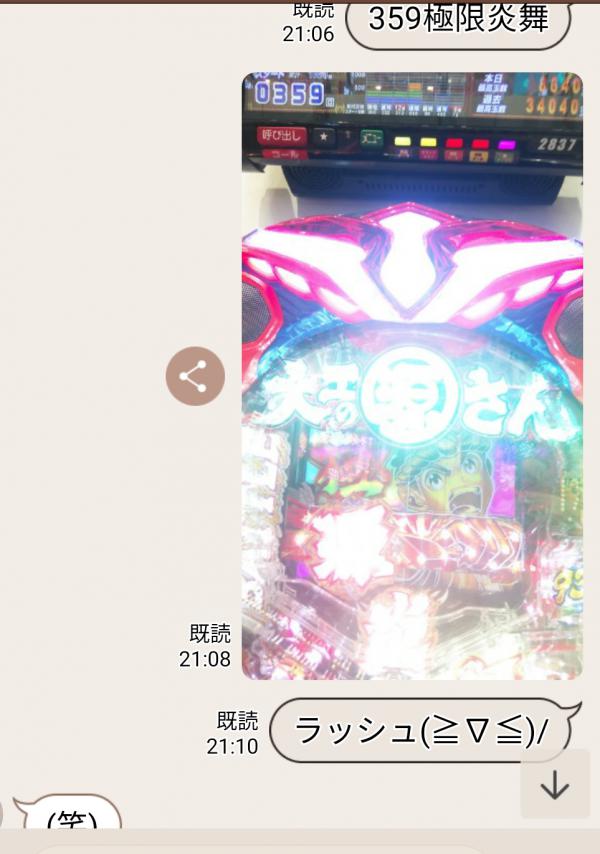Screen dimensions: 600x854
Task: Share the pachinko machine photo
Action: [x=195, y=376]
